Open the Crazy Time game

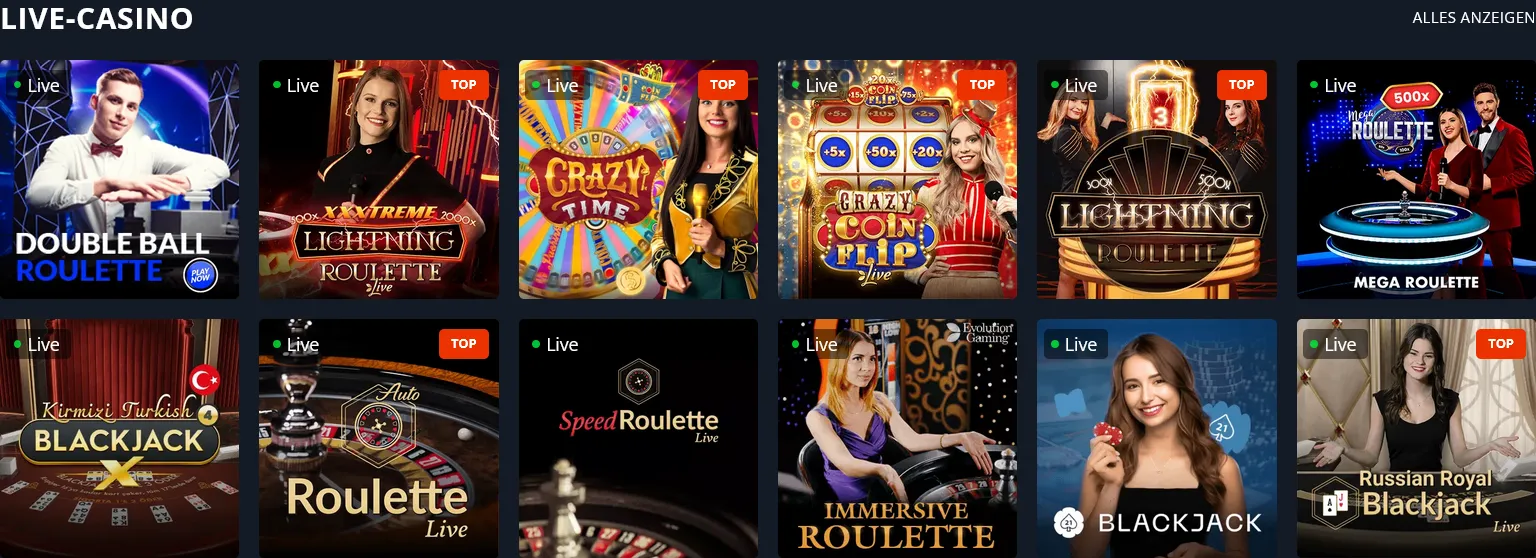638,180
